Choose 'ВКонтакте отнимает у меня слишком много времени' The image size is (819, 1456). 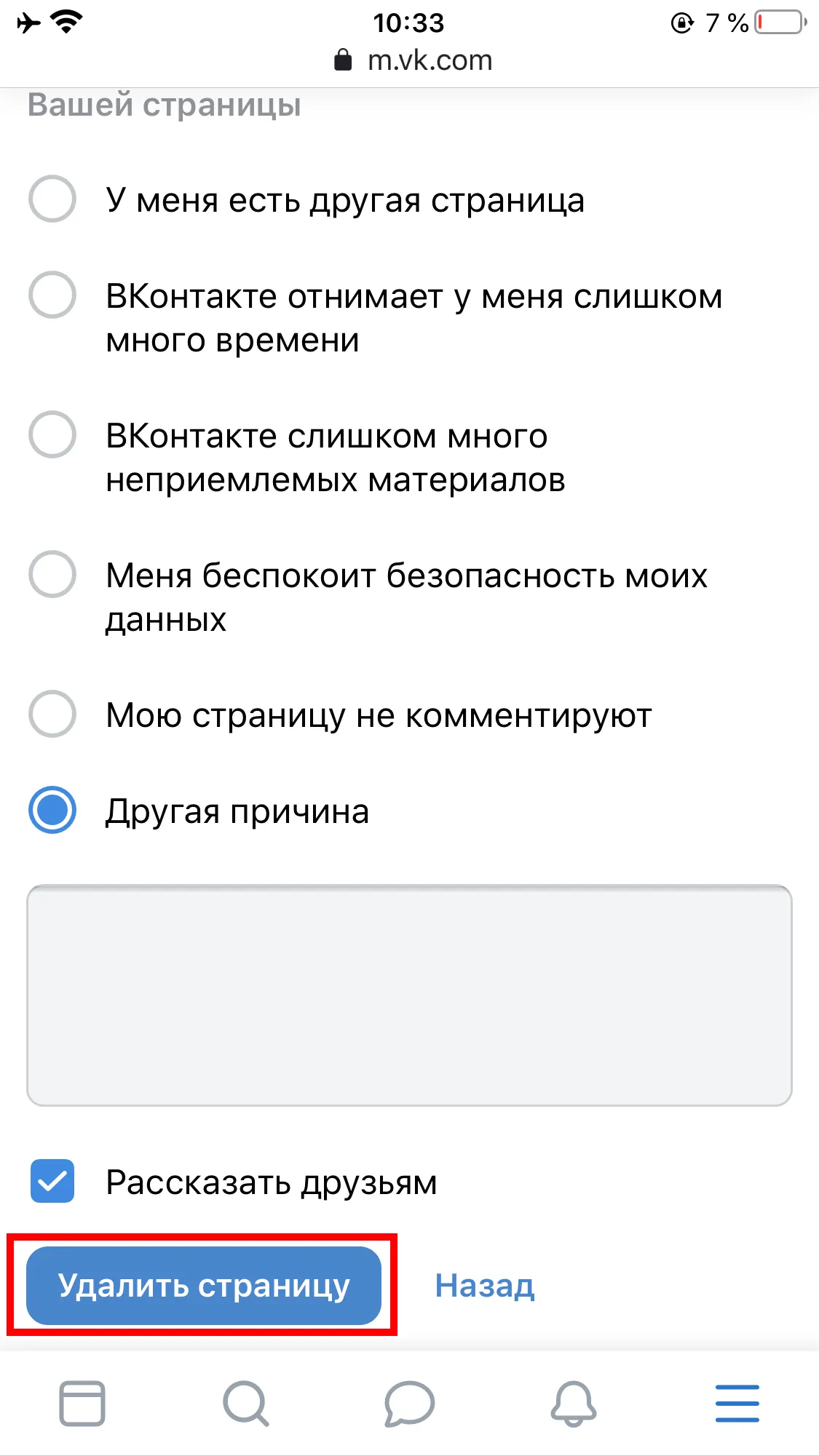52,295
